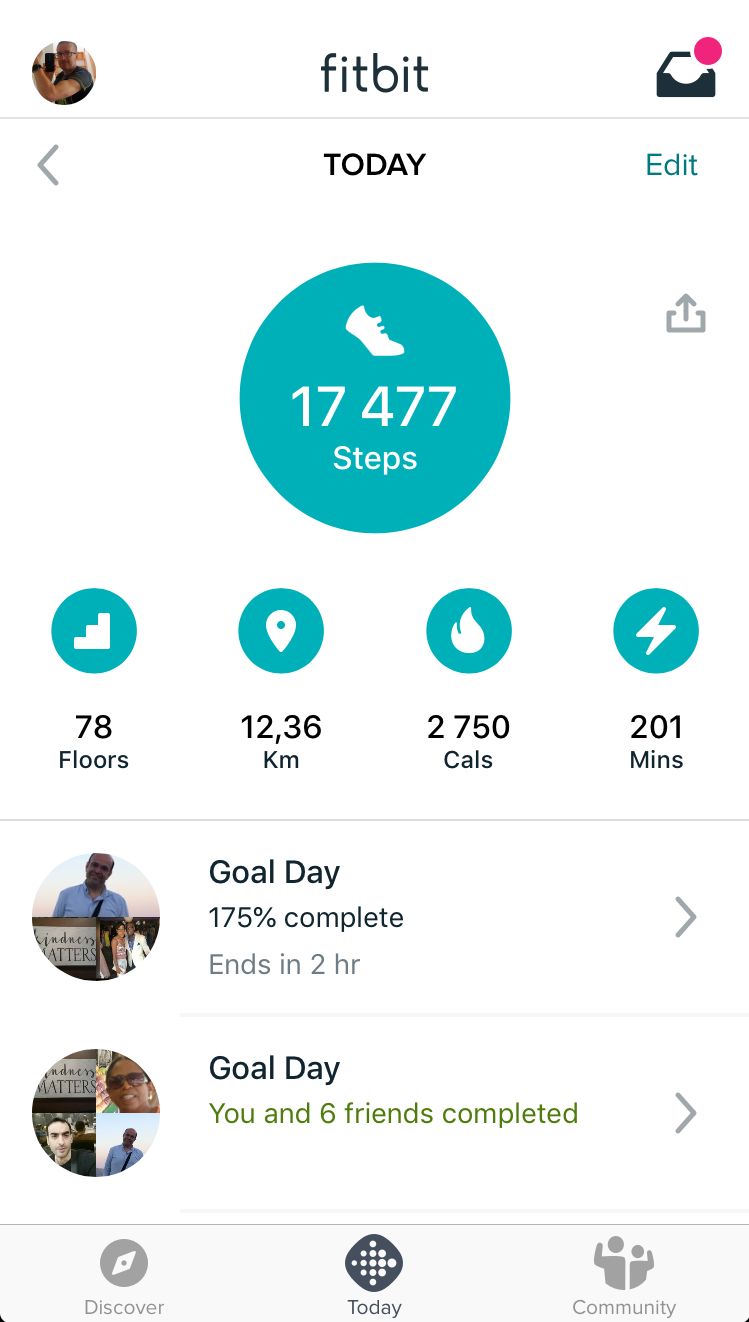Switch to the Discover tab

point(124,1277)
